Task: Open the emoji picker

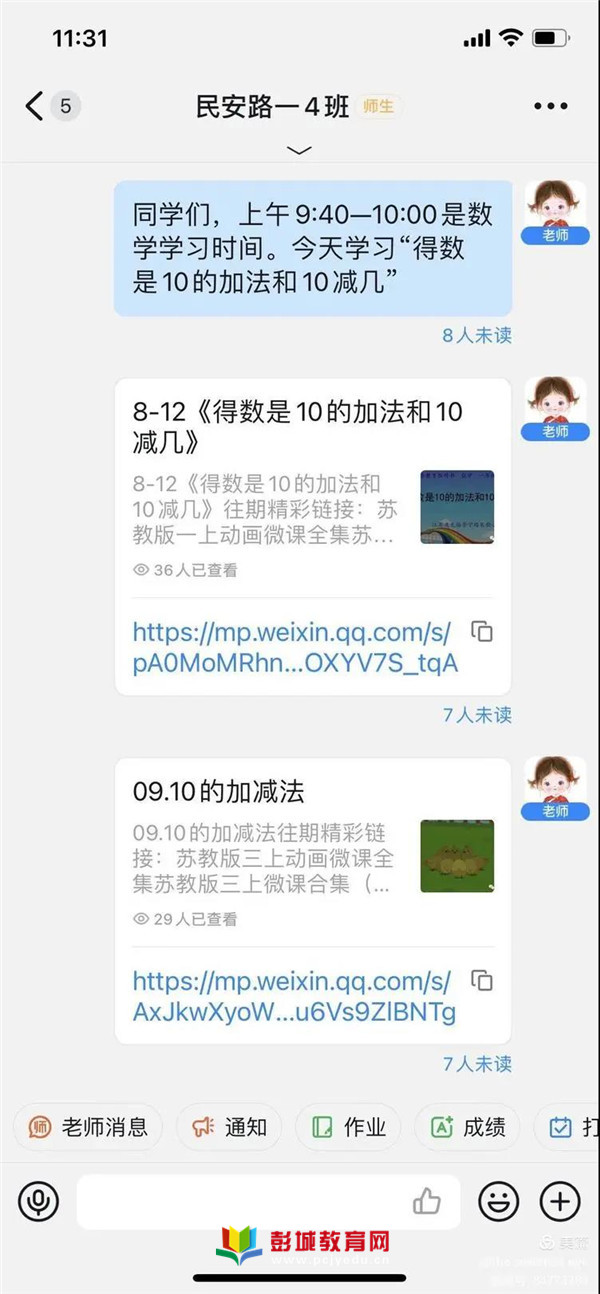Action: (x=498, y=1201)
